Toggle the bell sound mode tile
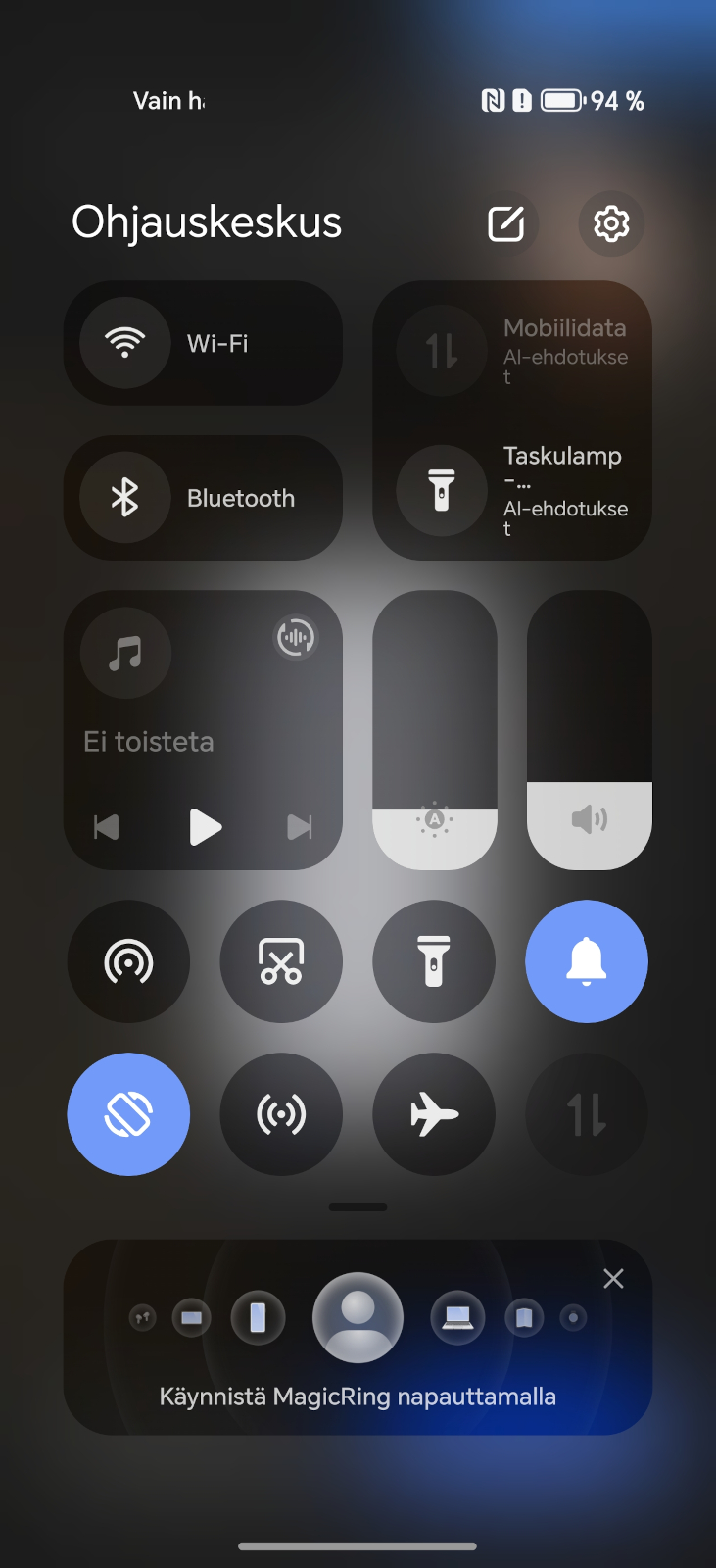Viewport: 716px width, 1568px height. coord(587,961)
